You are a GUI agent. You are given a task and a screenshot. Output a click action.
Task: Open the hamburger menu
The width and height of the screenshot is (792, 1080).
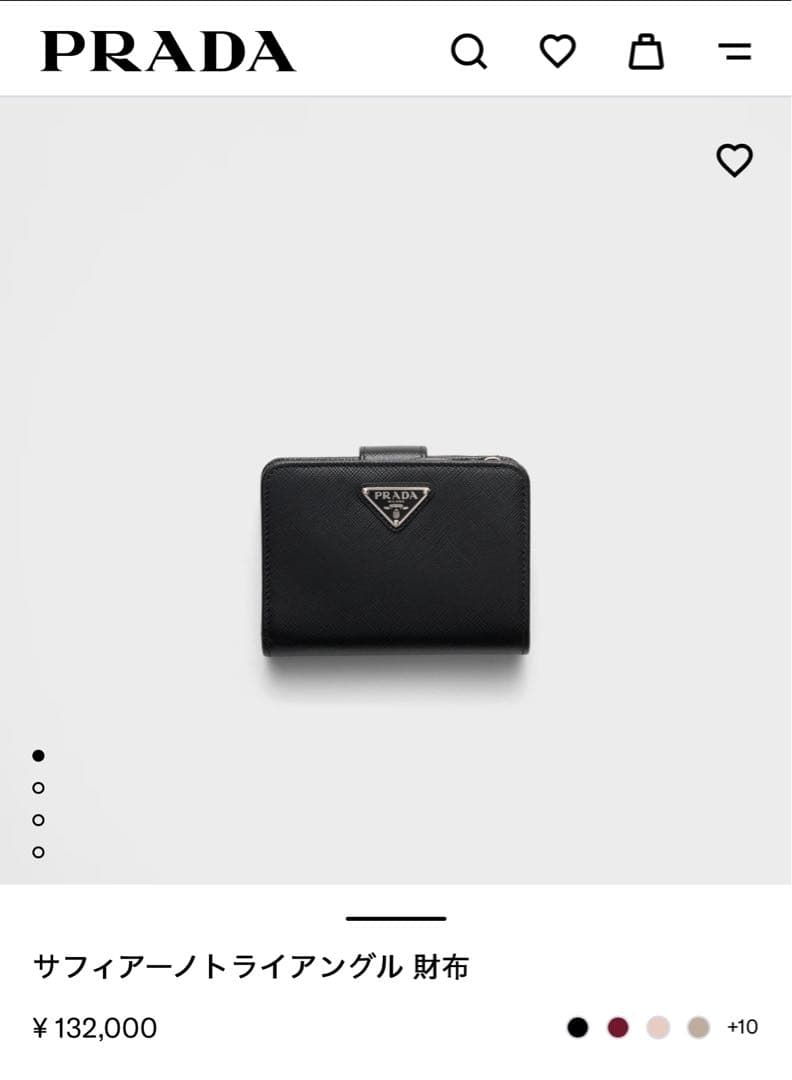point(735,52)
